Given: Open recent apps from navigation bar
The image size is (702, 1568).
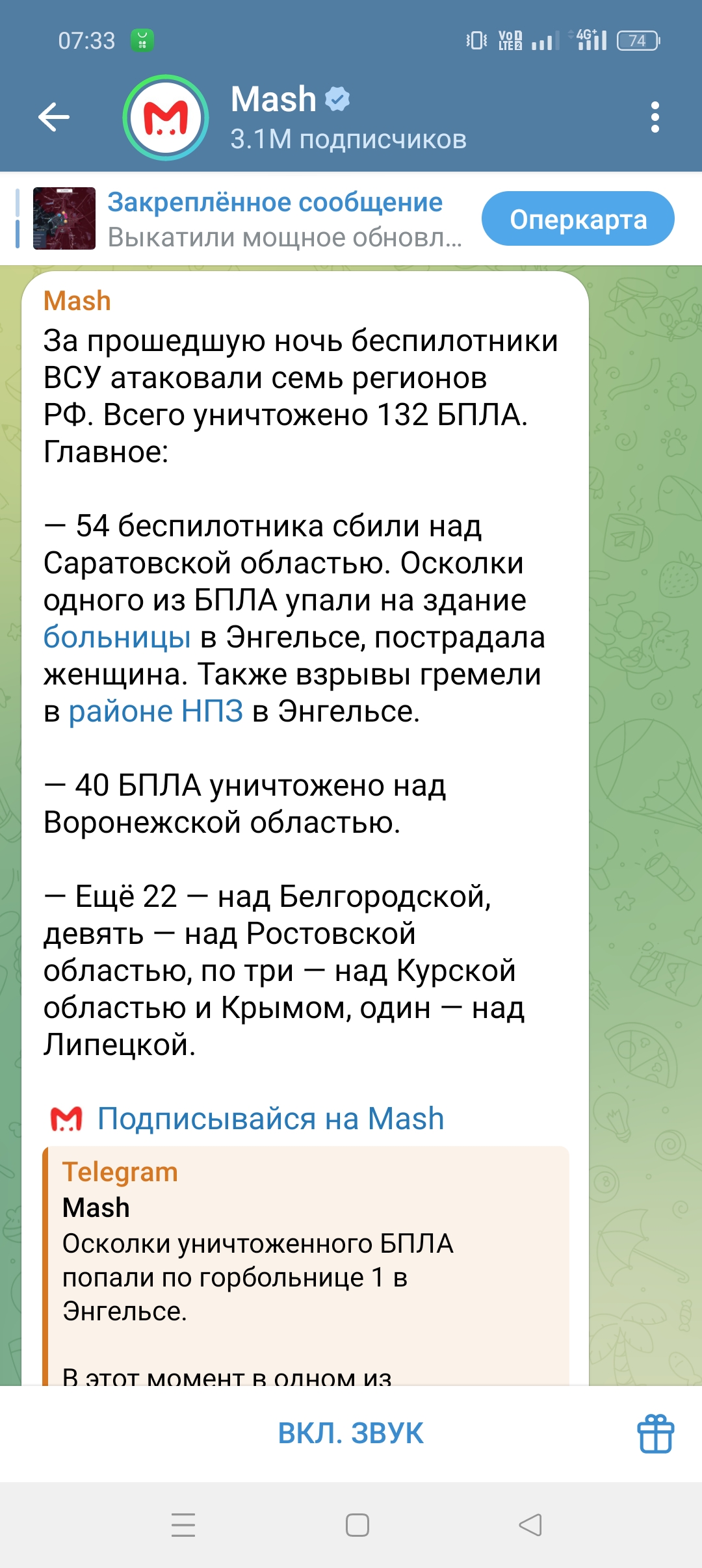Looking at the screenshot, I should (183, 1524).
